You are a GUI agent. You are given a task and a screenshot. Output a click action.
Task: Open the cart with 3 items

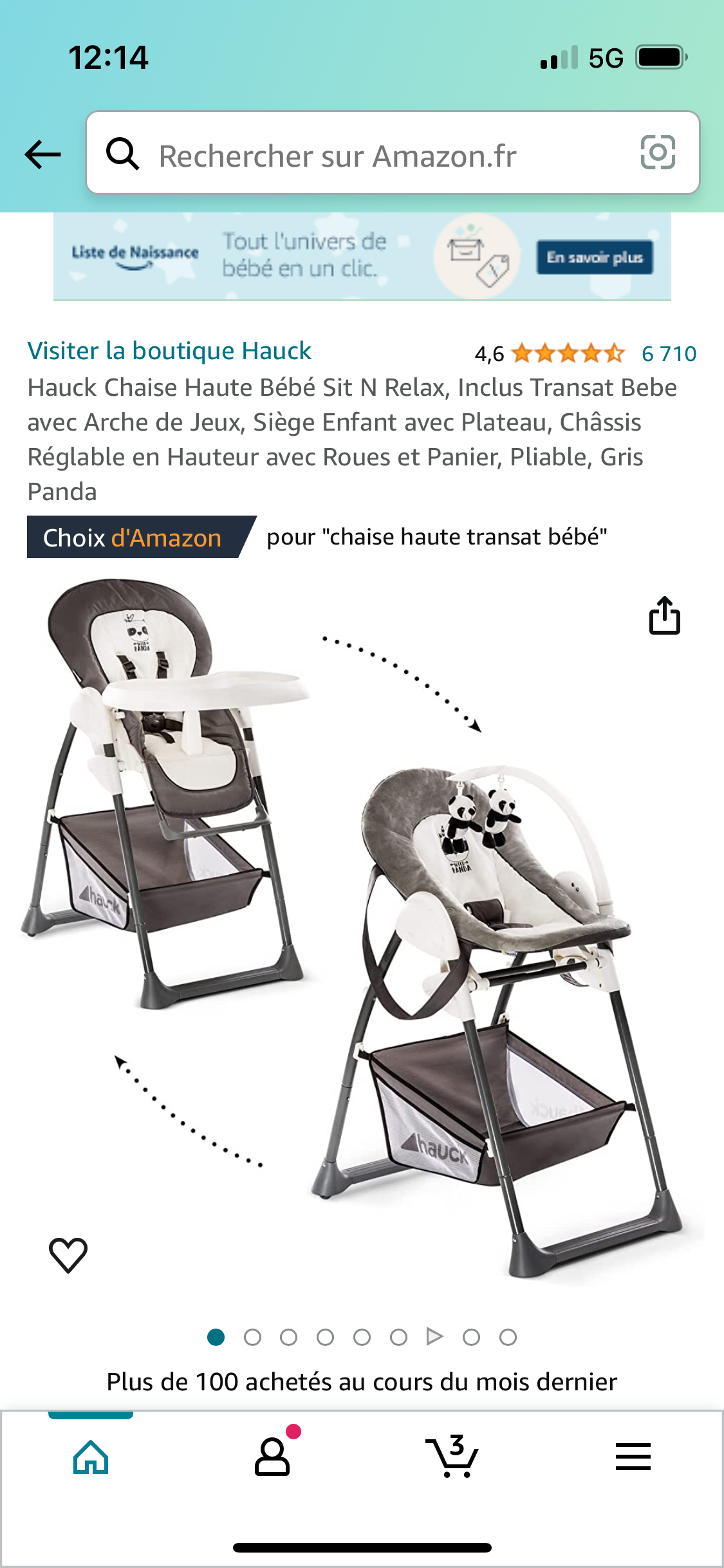tap(452, 1456)
